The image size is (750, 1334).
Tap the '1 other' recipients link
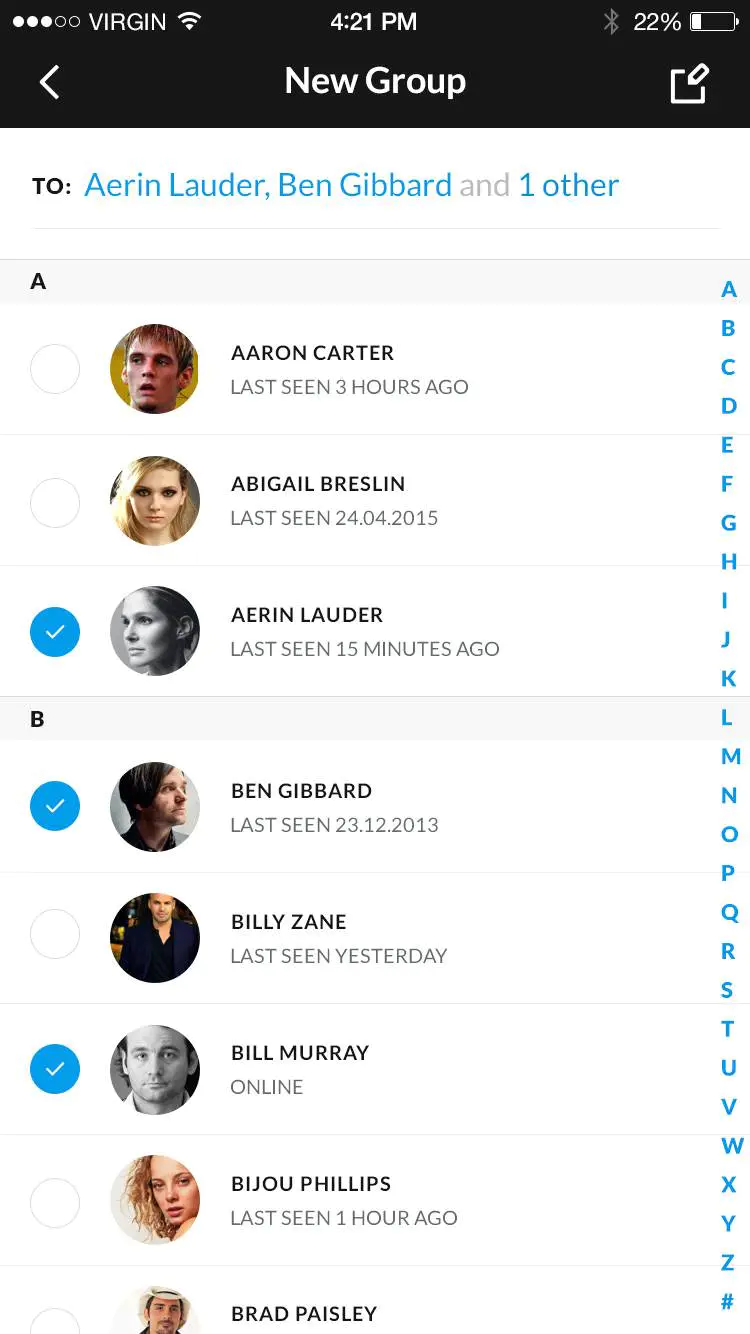pos(568,185)
